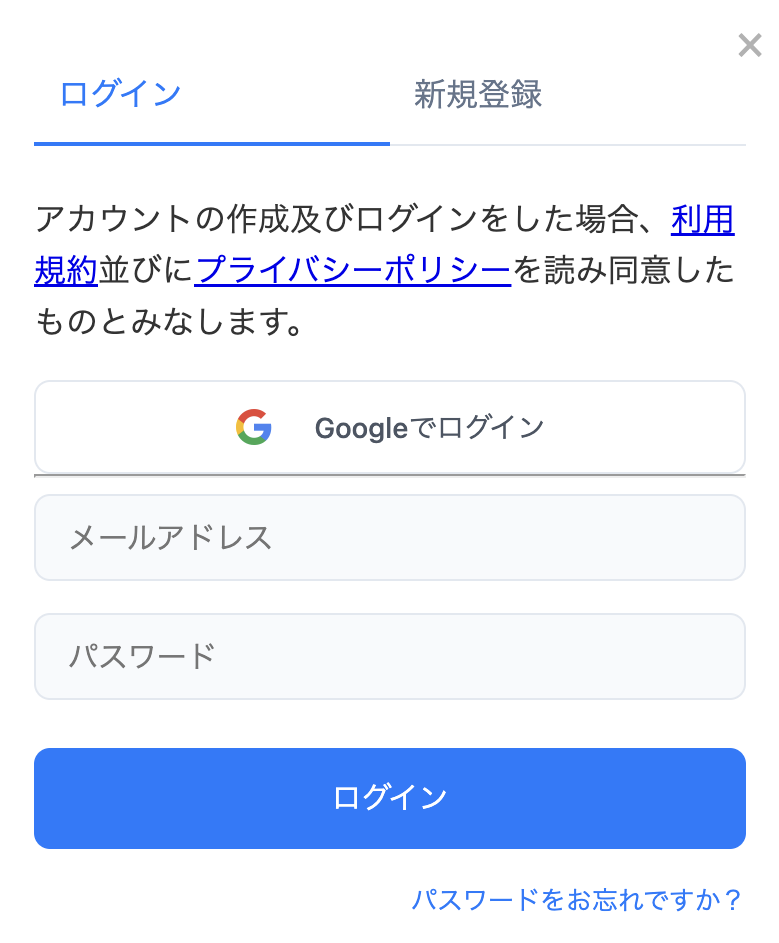Select the email address input box
The height and width of the screenshot is (943, 779).
pos(389,537)
